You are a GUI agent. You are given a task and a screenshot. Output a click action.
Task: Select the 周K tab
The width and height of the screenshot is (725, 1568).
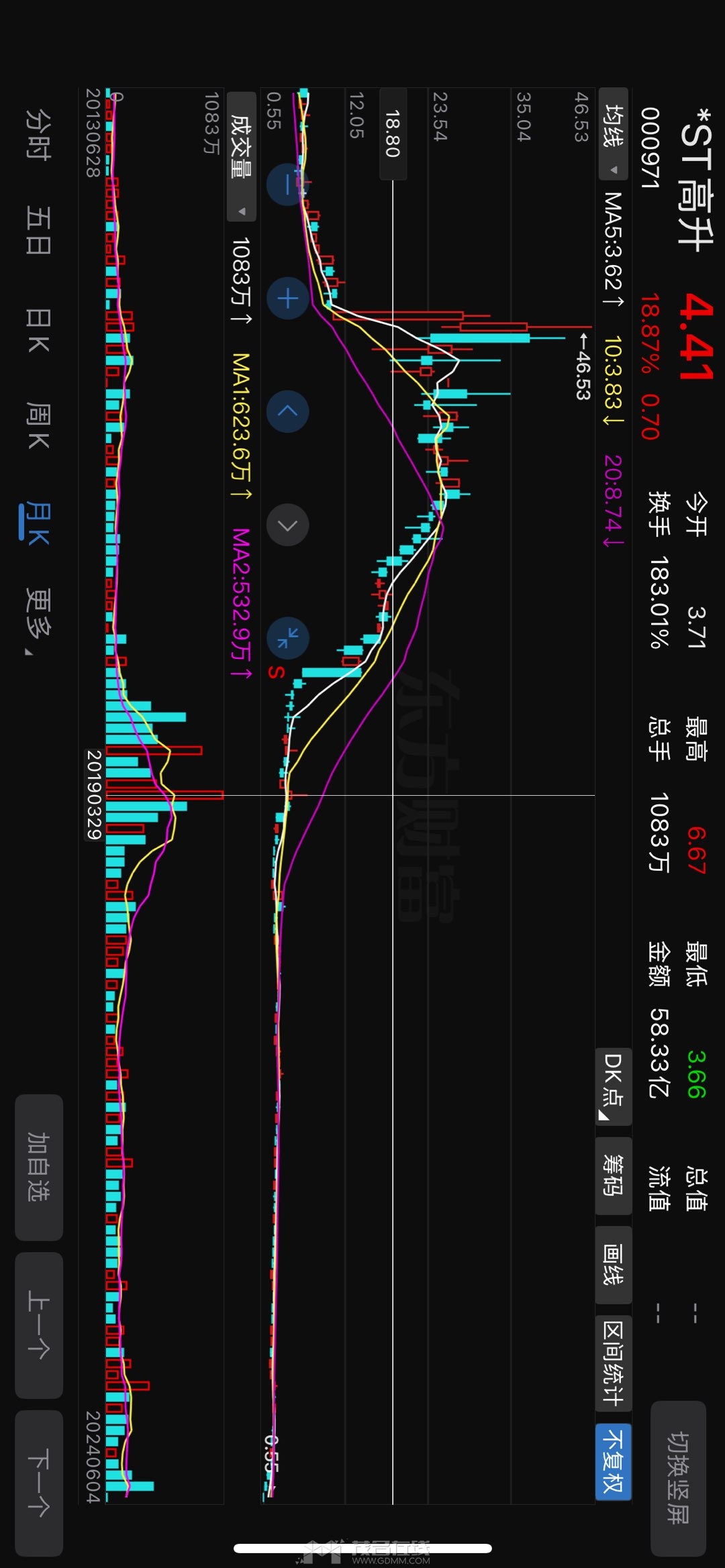[38, 425]
